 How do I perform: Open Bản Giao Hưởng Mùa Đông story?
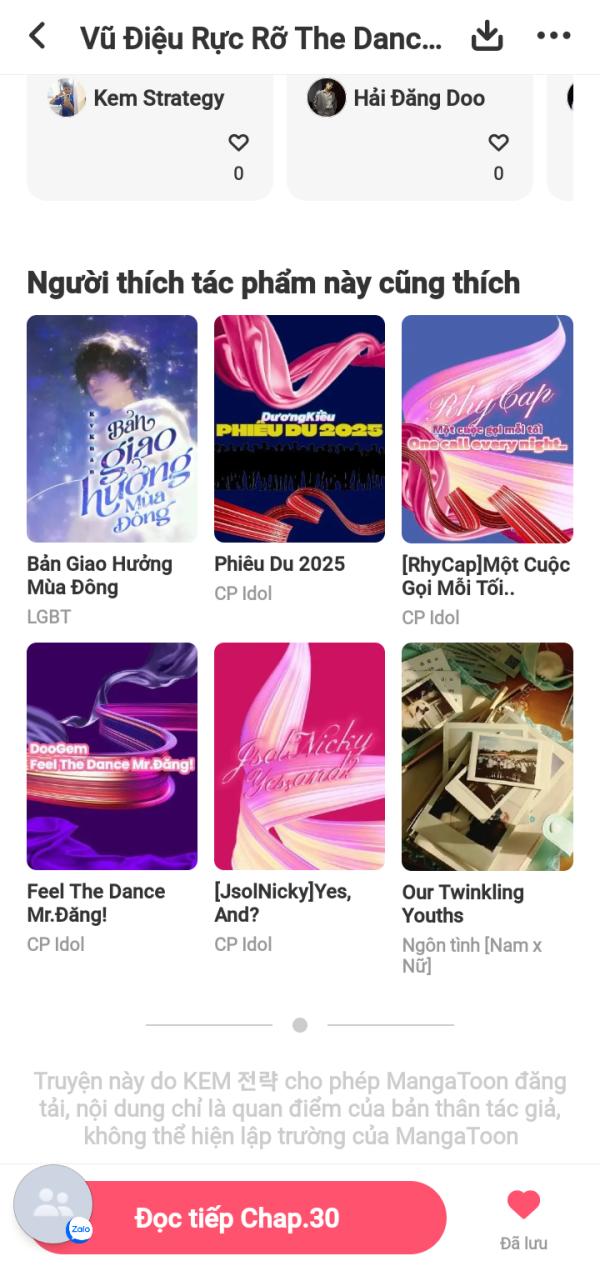pyautogui.click(x=112, y=429)
